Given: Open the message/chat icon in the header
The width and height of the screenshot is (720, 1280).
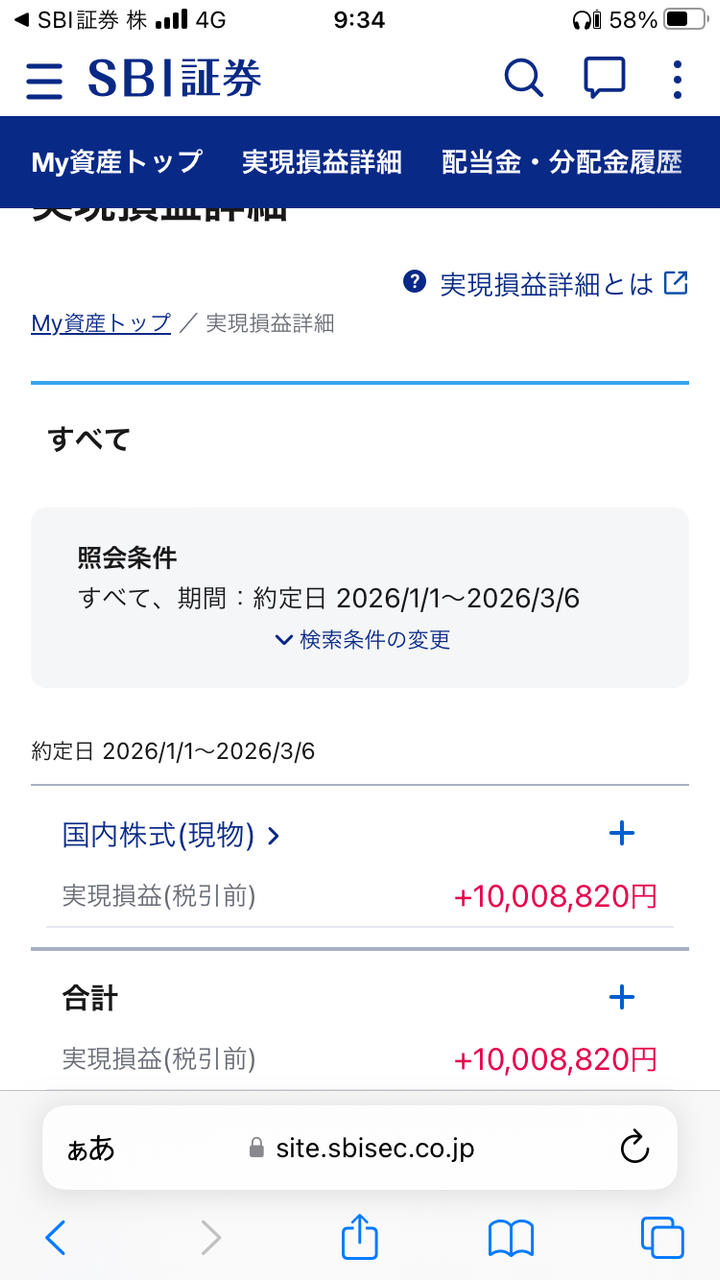Looking at the screenshot, I should 604,78.
